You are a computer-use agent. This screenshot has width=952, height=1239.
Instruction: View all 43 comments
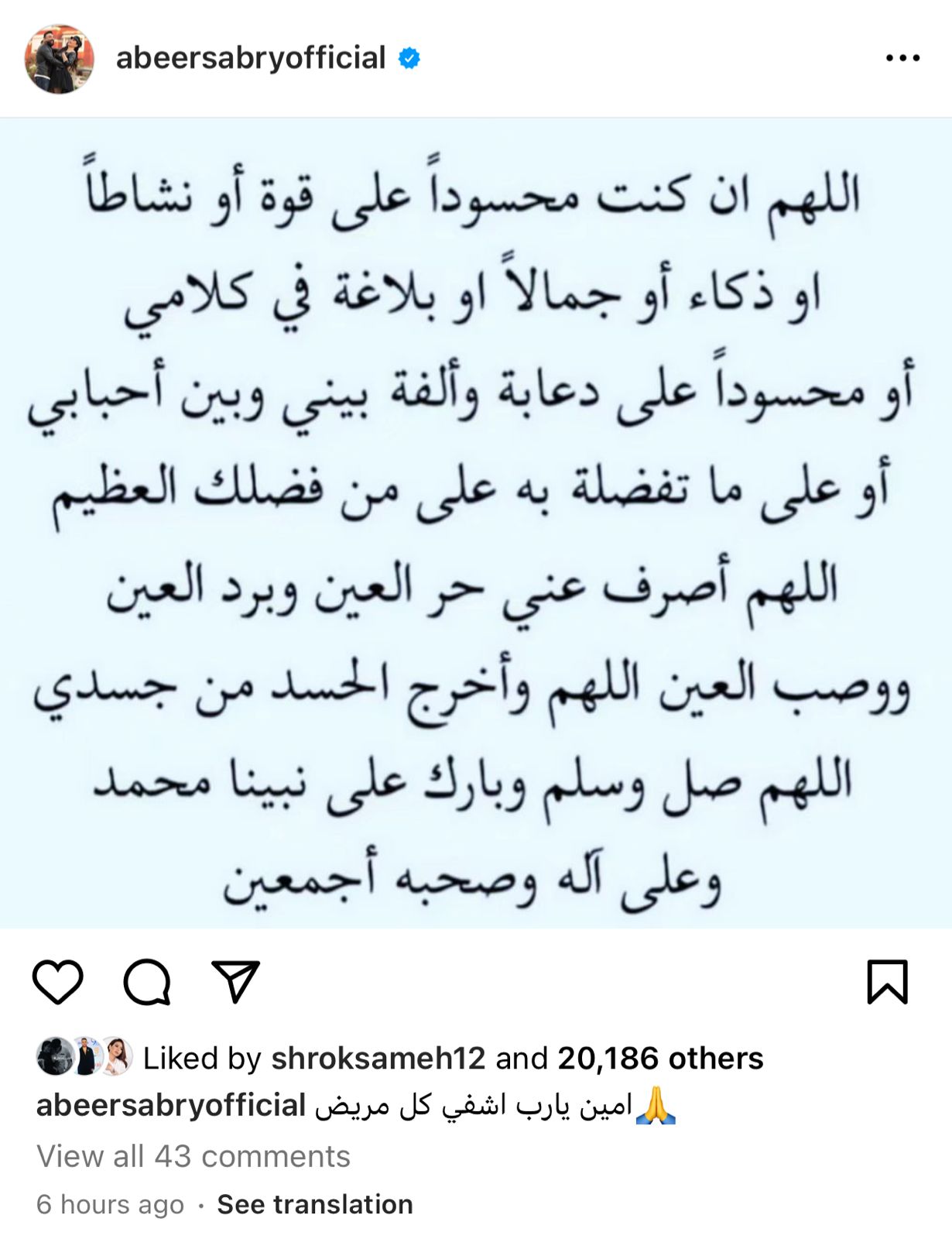pyautogui.click(x=193, y=1156)
